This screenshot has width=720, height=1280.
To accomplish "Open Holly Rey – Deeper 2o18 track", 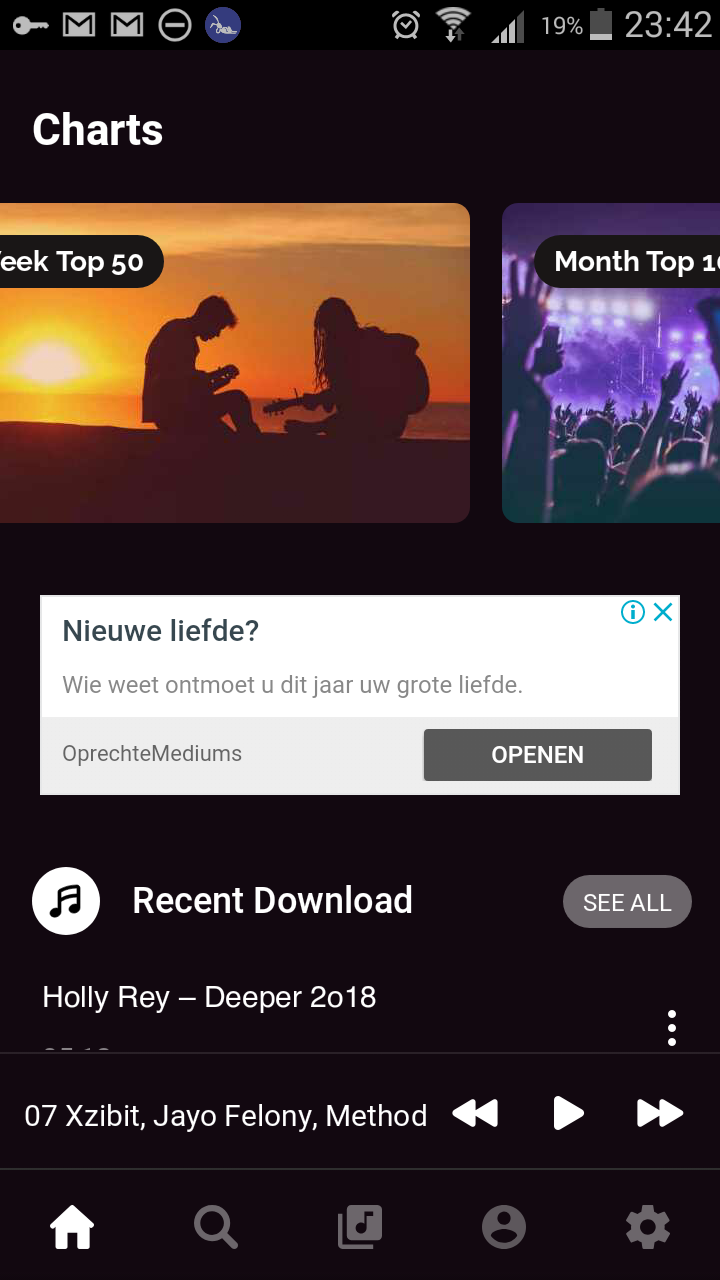I will click(209, 997).
